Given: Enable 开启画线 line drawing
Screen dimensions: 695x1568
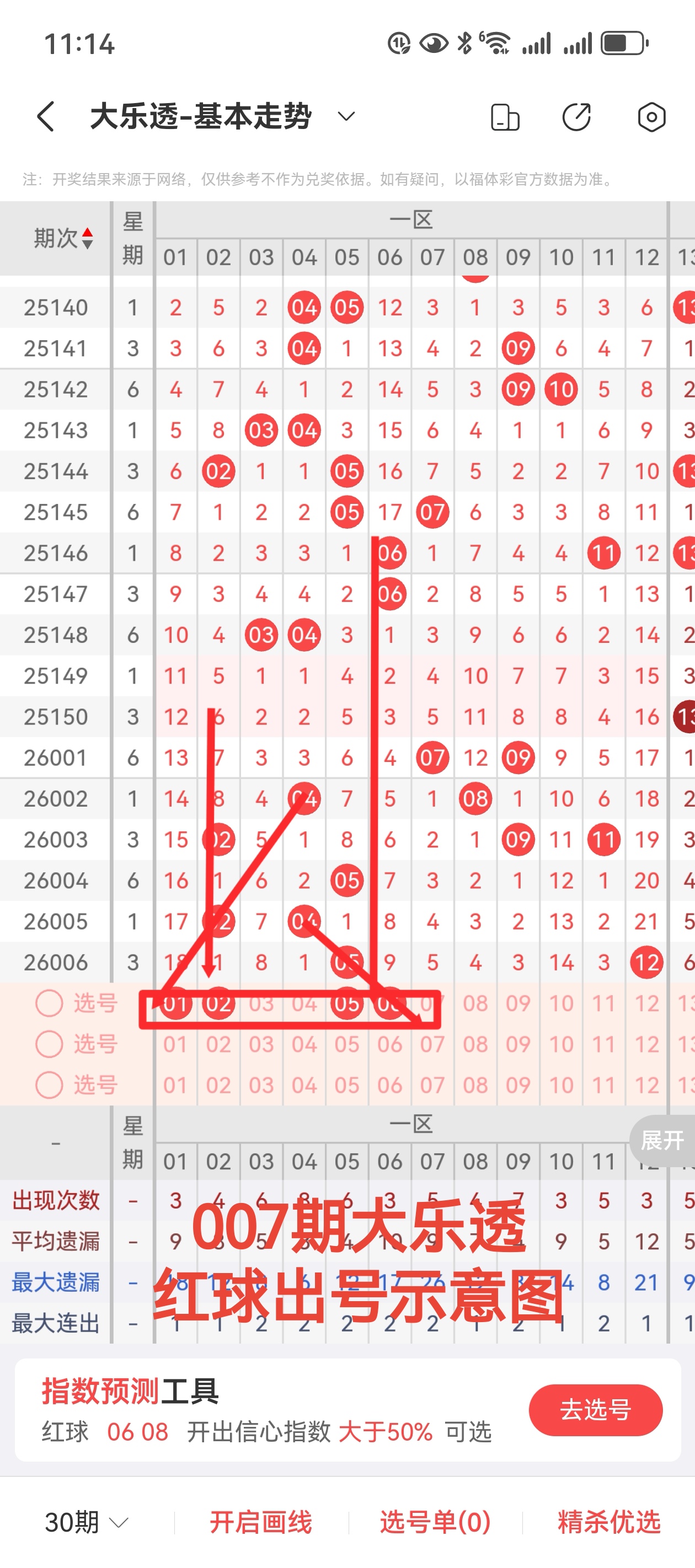Looking at the screenshot, I should [x=261, y=1522].
